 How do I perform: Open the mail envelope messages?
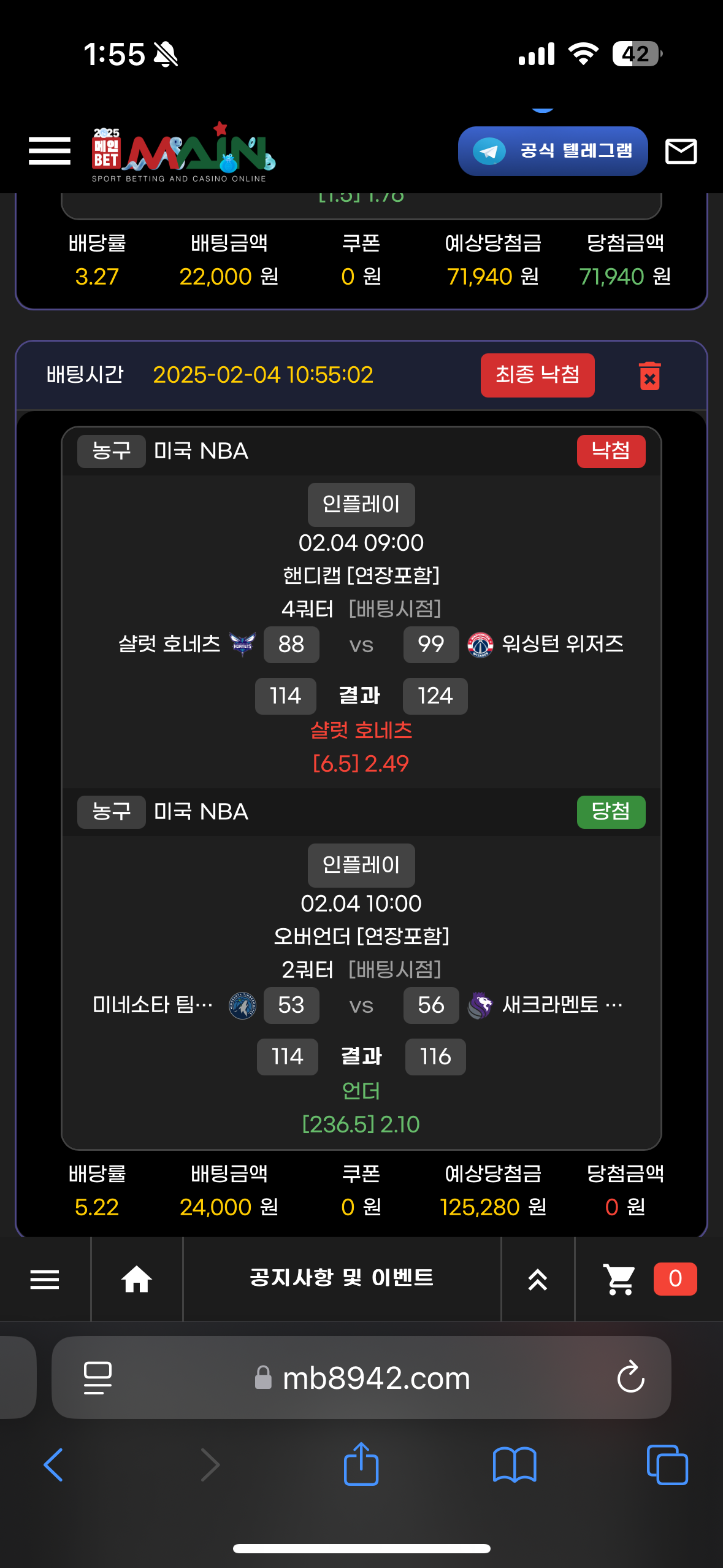[x=681, y=151]
